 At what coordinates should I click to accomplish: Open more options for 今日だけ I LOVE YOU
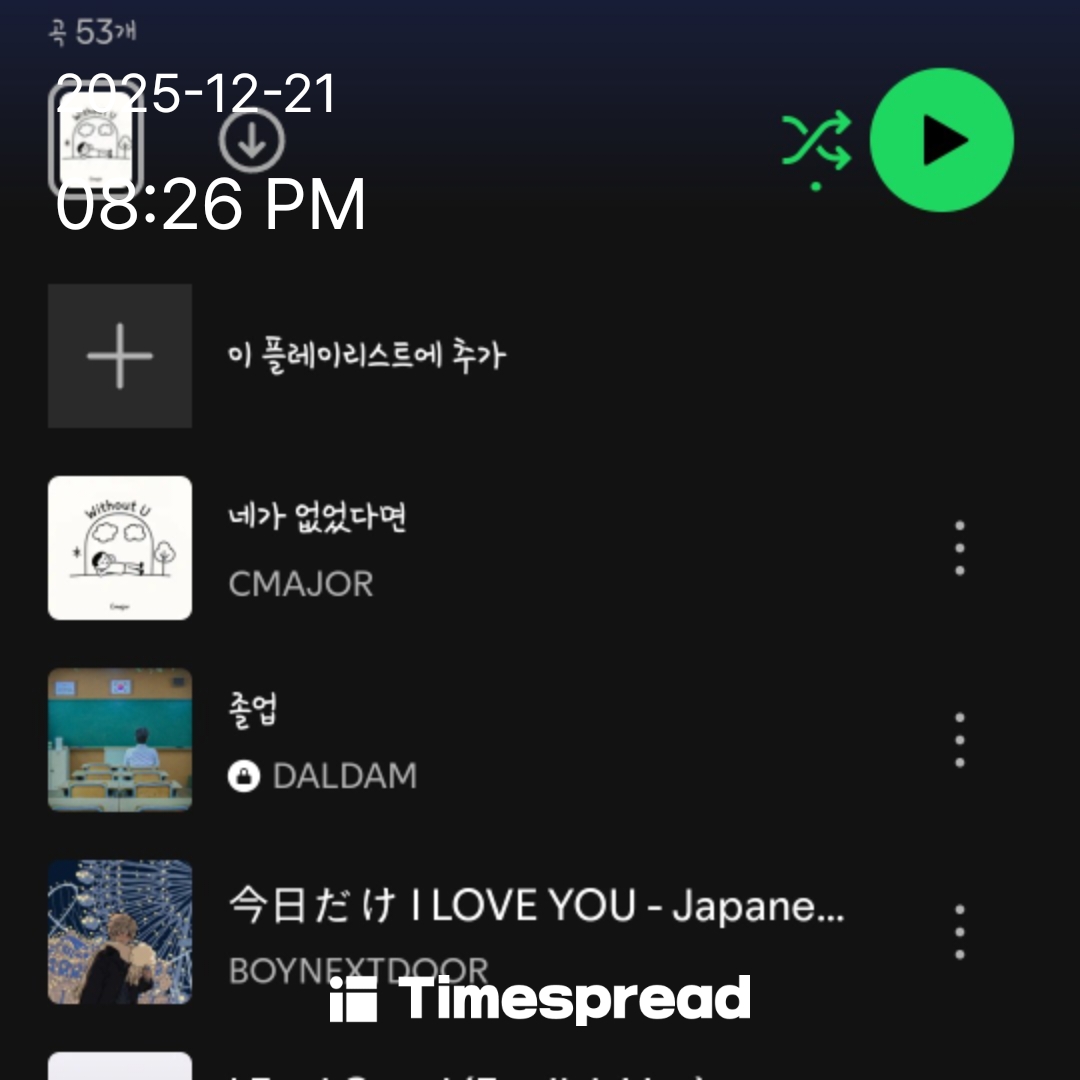coord(959,932)
